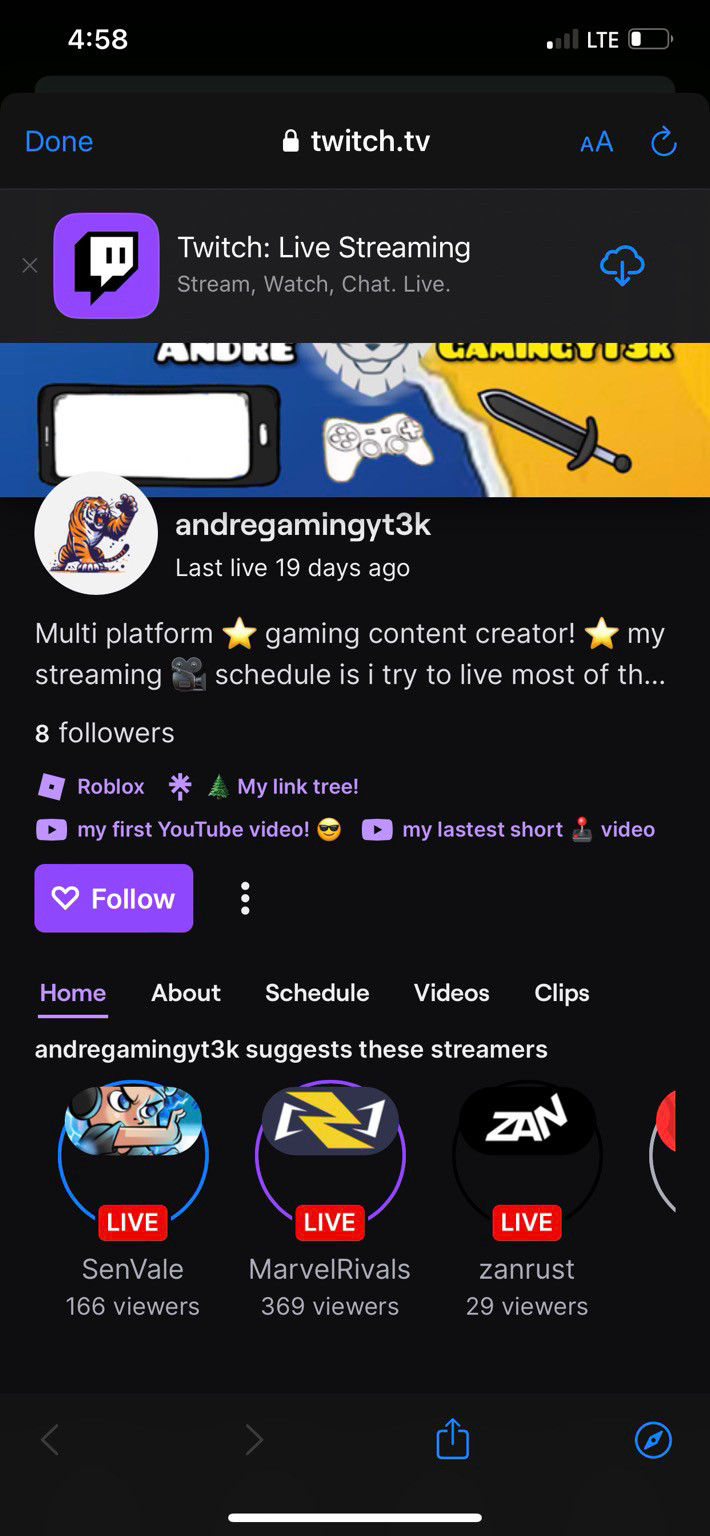
Task: Switch to the About tab
Action: [x=186, y=993]
